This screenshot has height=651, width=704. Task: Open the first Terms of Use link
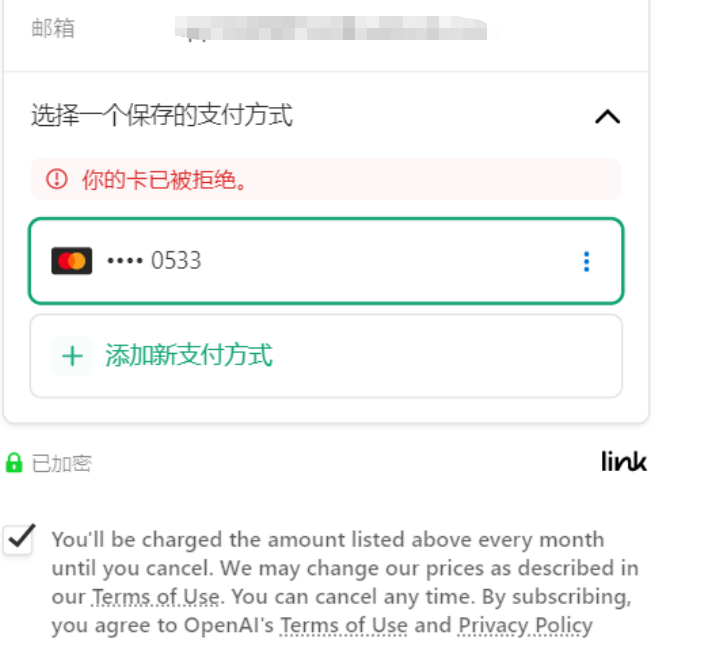155,598
